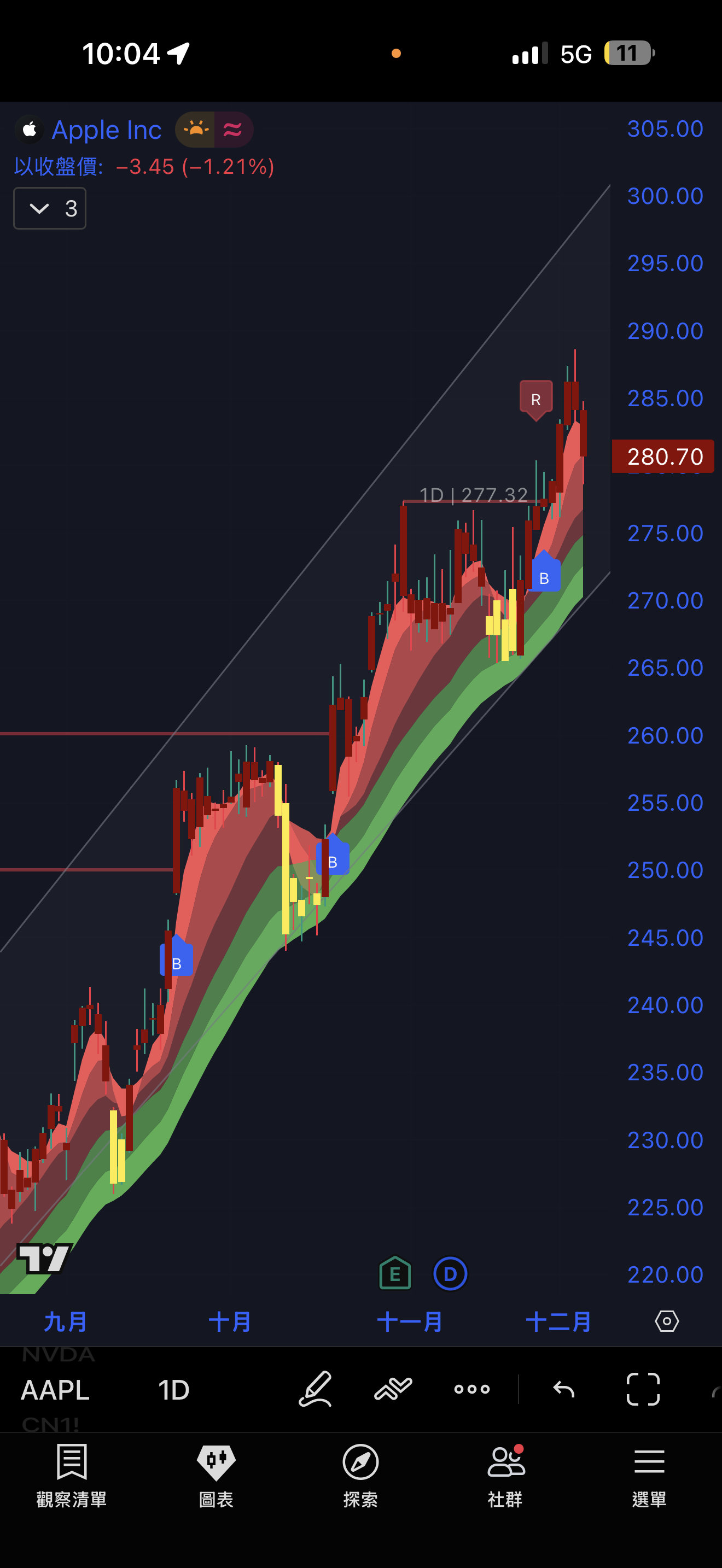Screen dimensions: 722x1568
Task: Open the indicators tool
Action: (x=393, y=1389)
